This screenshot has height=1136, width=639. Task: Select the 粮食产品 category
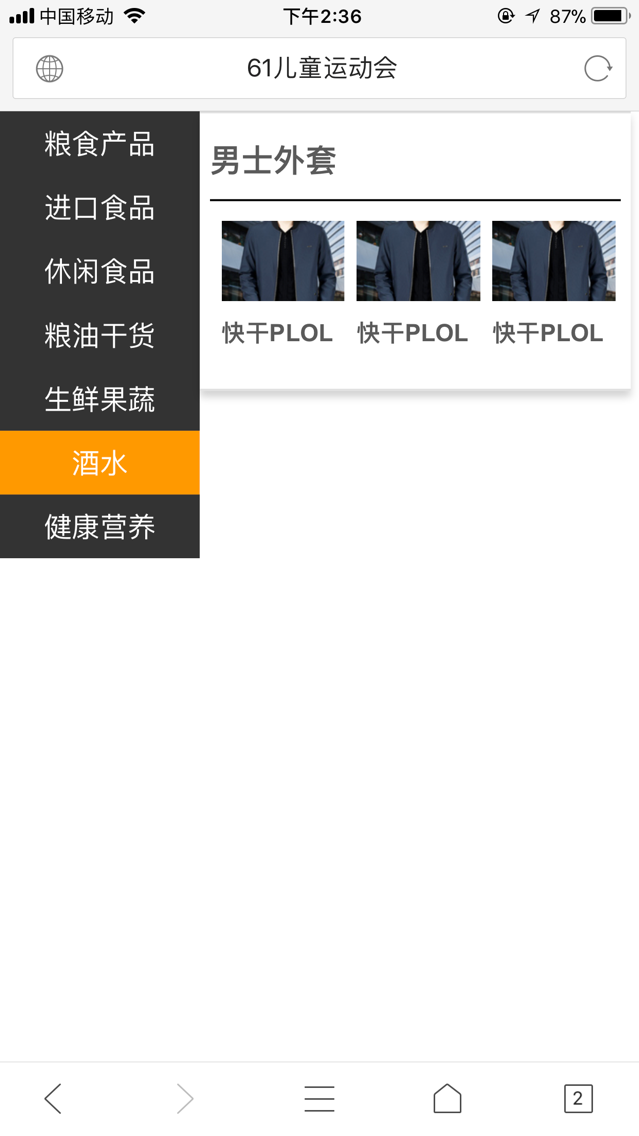[x=100, y=144]
